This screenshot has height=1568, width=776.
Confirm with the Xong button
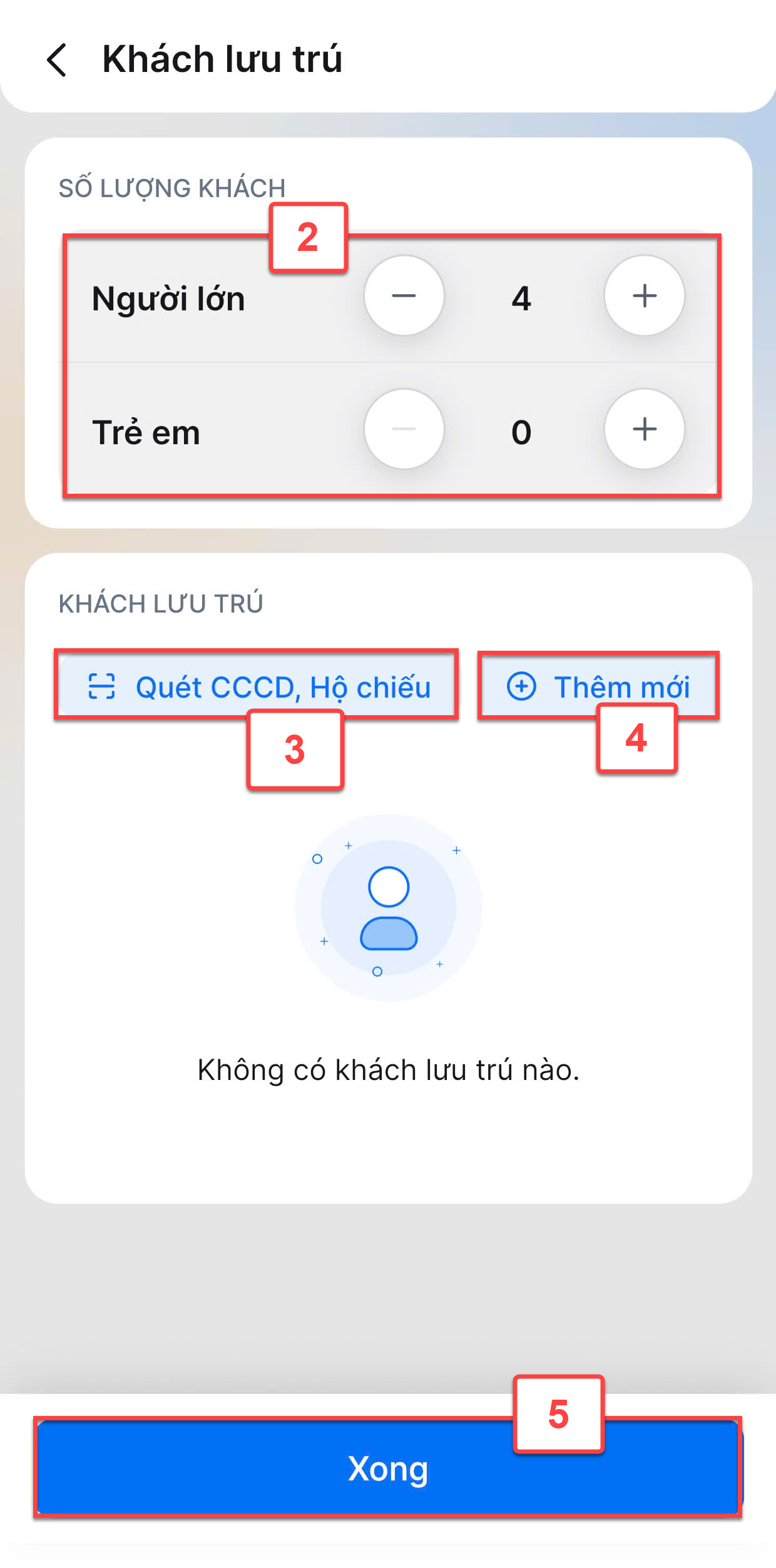point(387,1468)
